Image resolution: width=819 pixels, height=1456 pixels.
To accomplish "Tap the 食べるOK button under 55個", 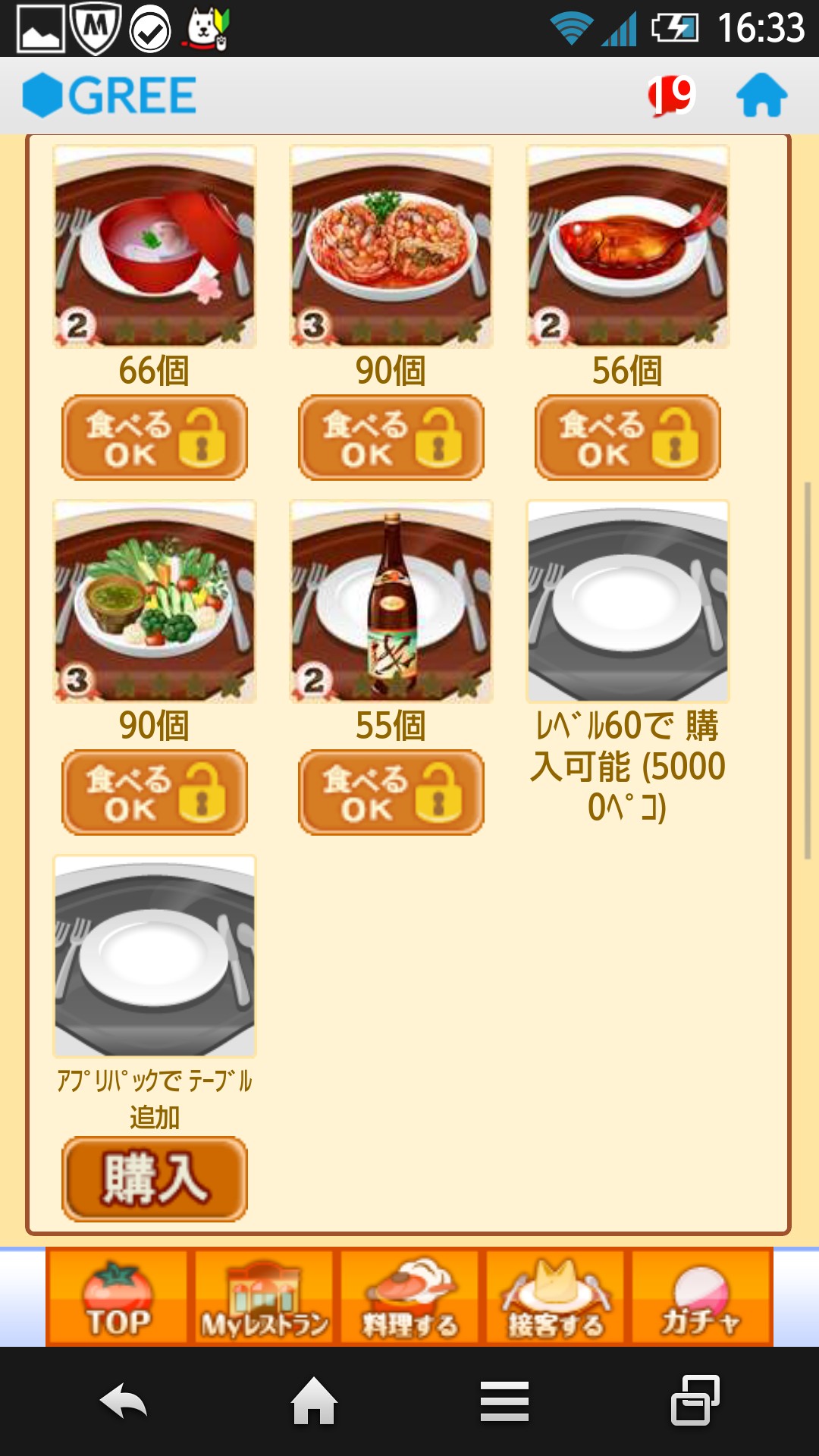I will pyautogui.click(x=391, y=792).
